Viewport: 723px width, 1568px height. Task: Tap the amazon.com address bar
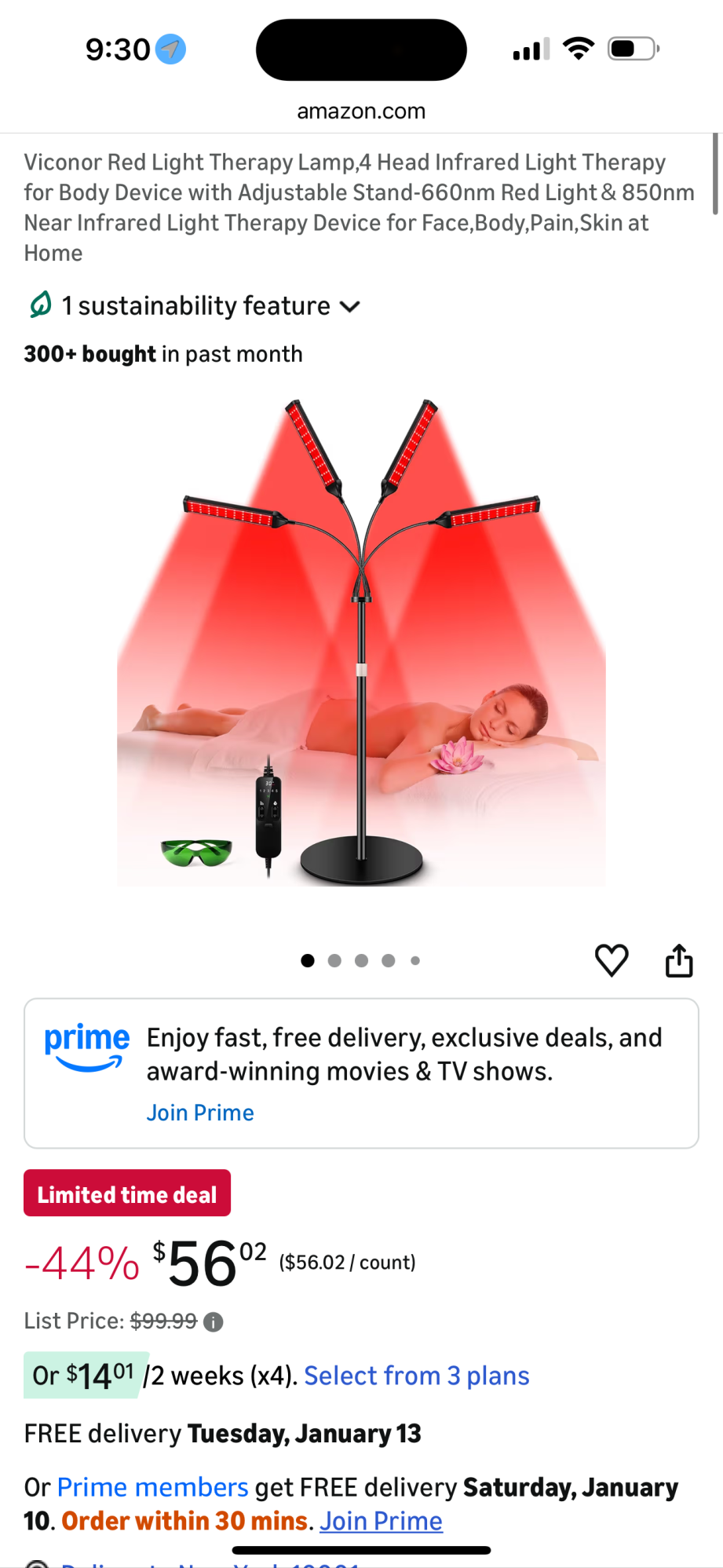point(361,111)
